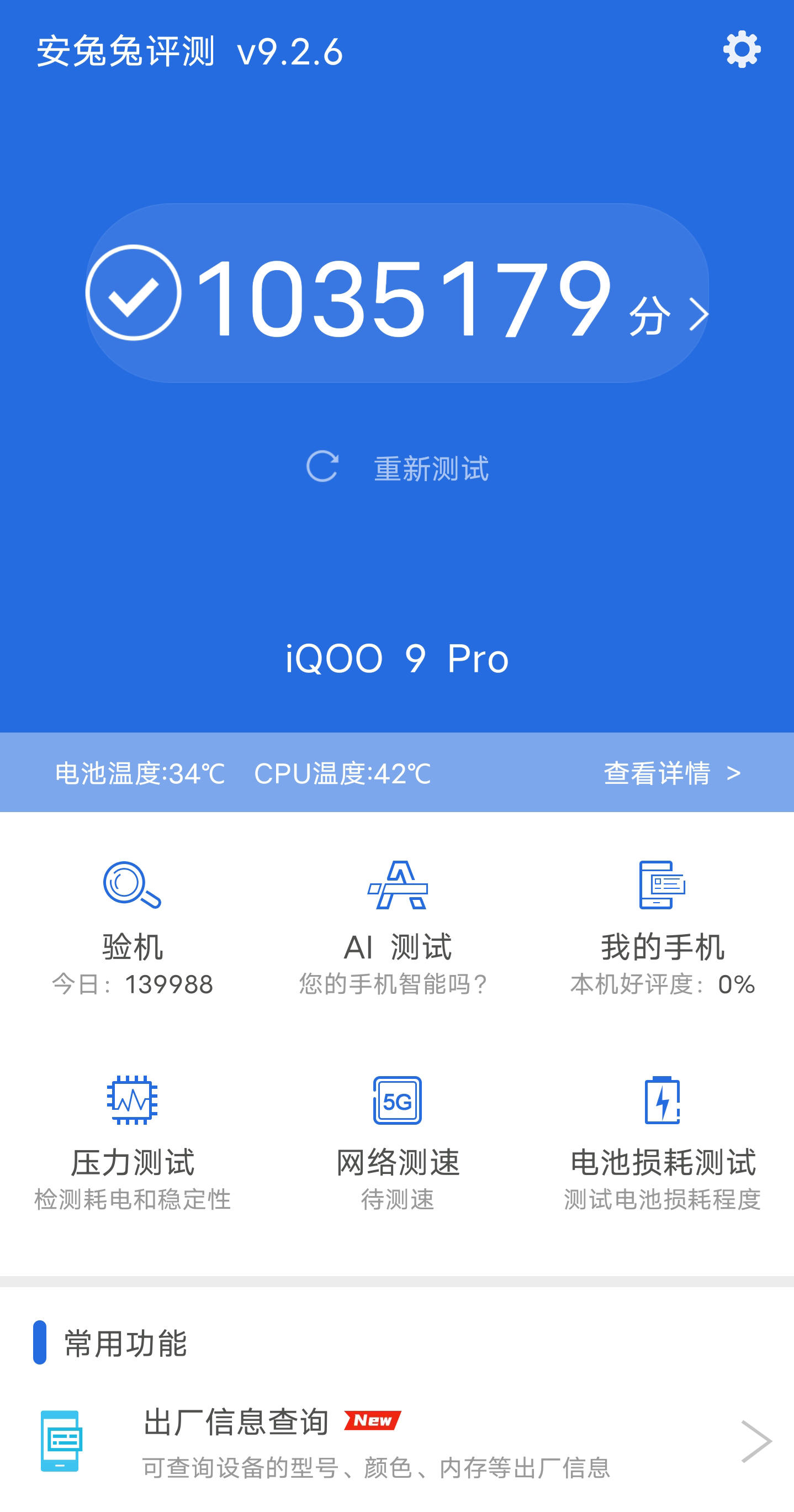Start the AI 测试

click(x=398, y=929)
